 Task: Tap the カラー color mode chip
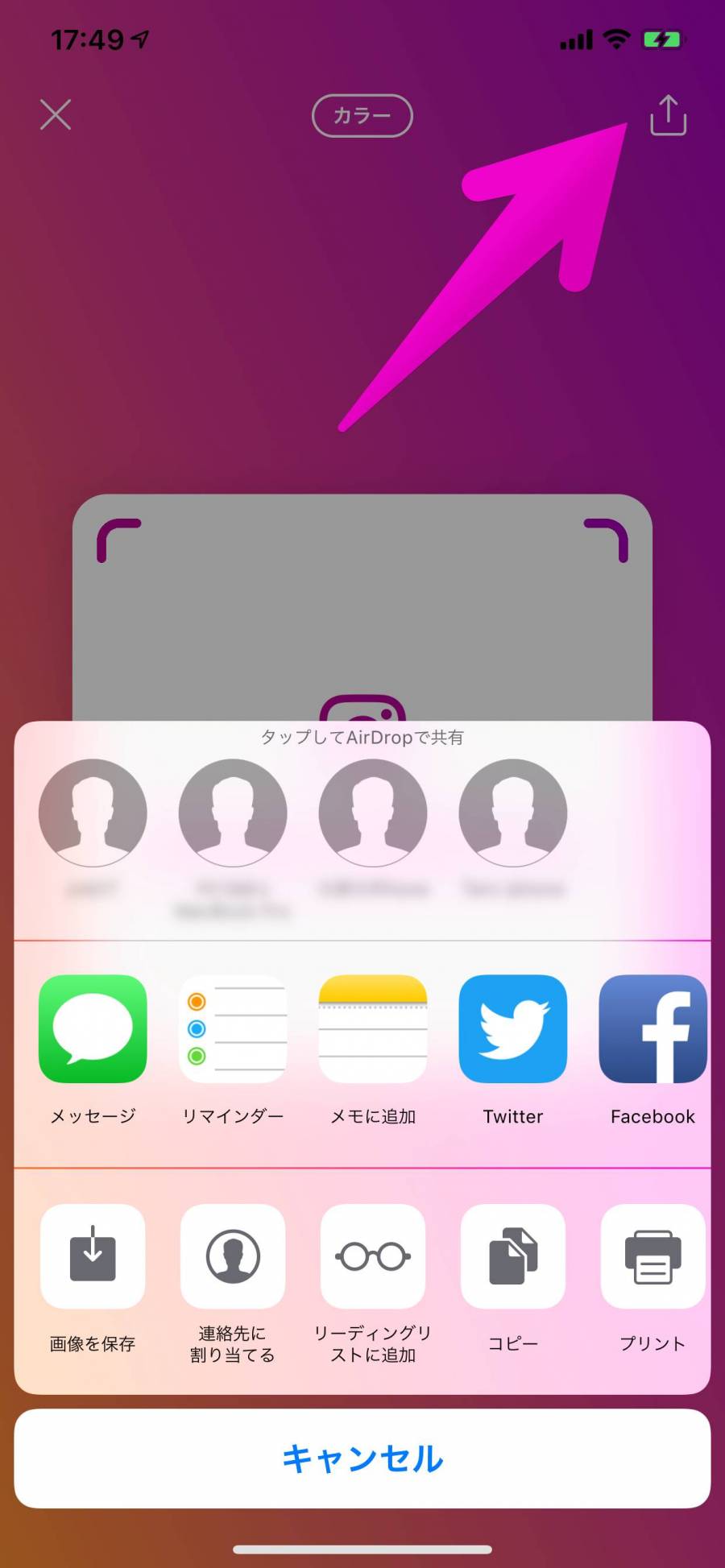tap(362, 116)
